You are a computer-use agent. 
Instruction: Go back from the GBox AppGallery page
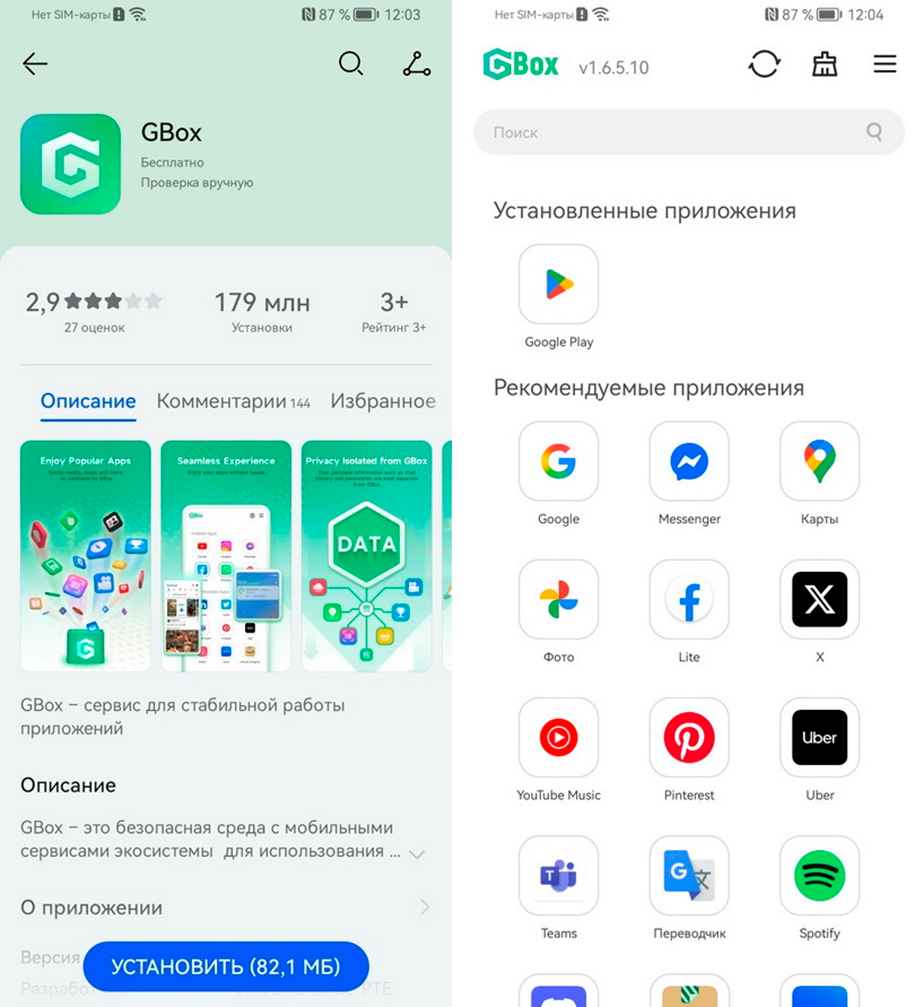[x=35, y=65]
